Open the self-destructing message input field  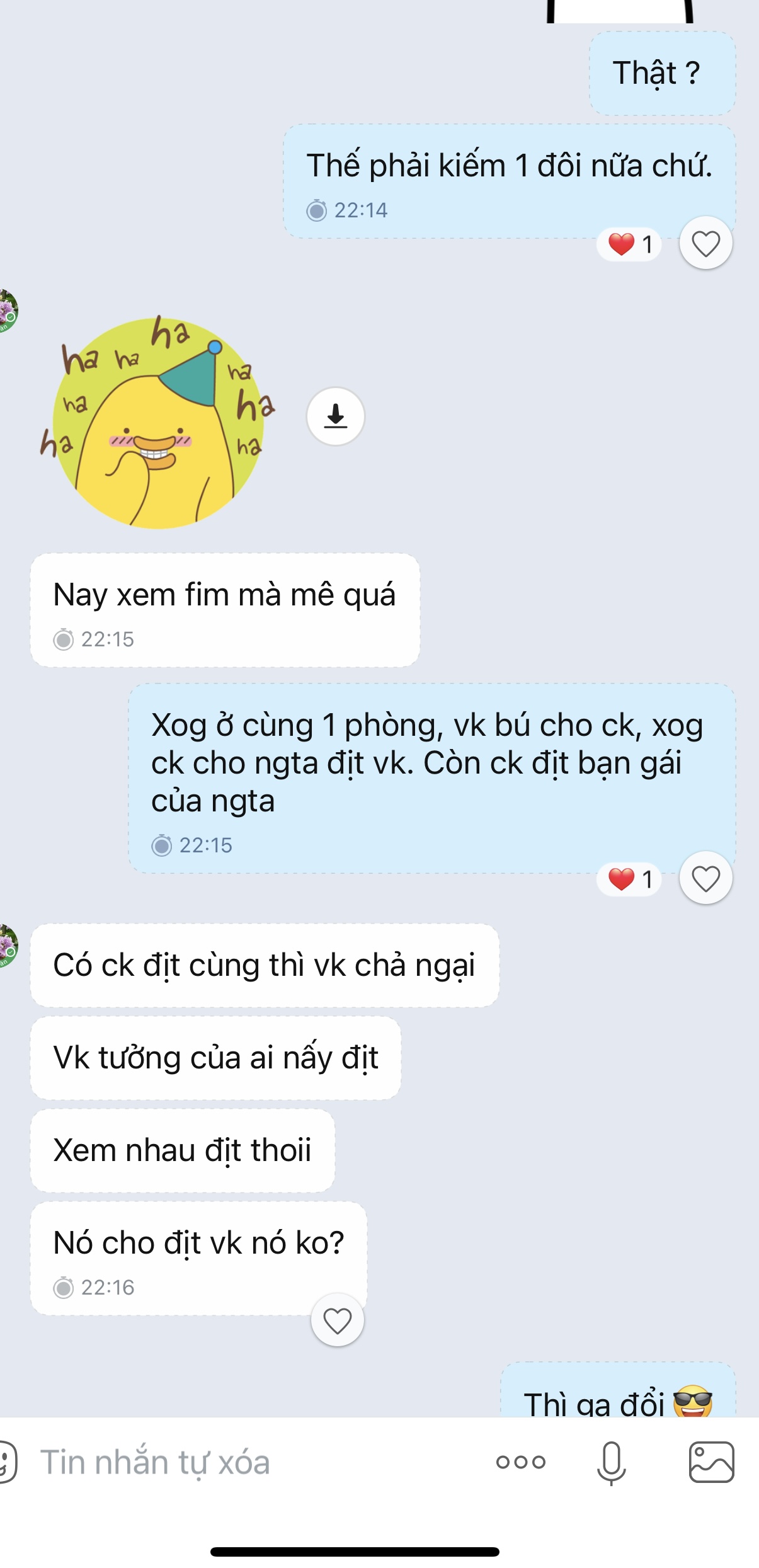coord(252,1462)
